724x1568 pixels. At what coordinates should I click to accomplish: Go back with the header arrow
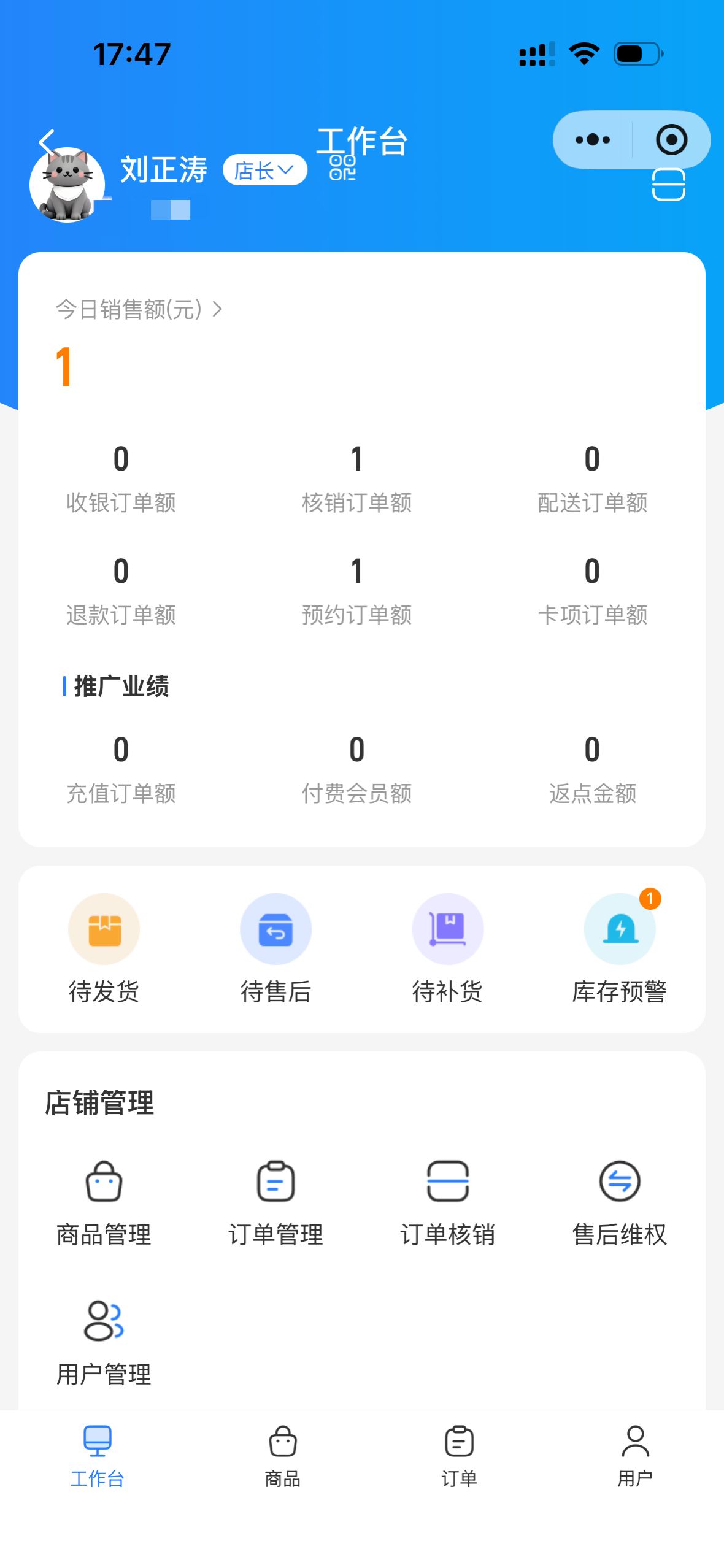pyautogui.click(x=47, y=142)
